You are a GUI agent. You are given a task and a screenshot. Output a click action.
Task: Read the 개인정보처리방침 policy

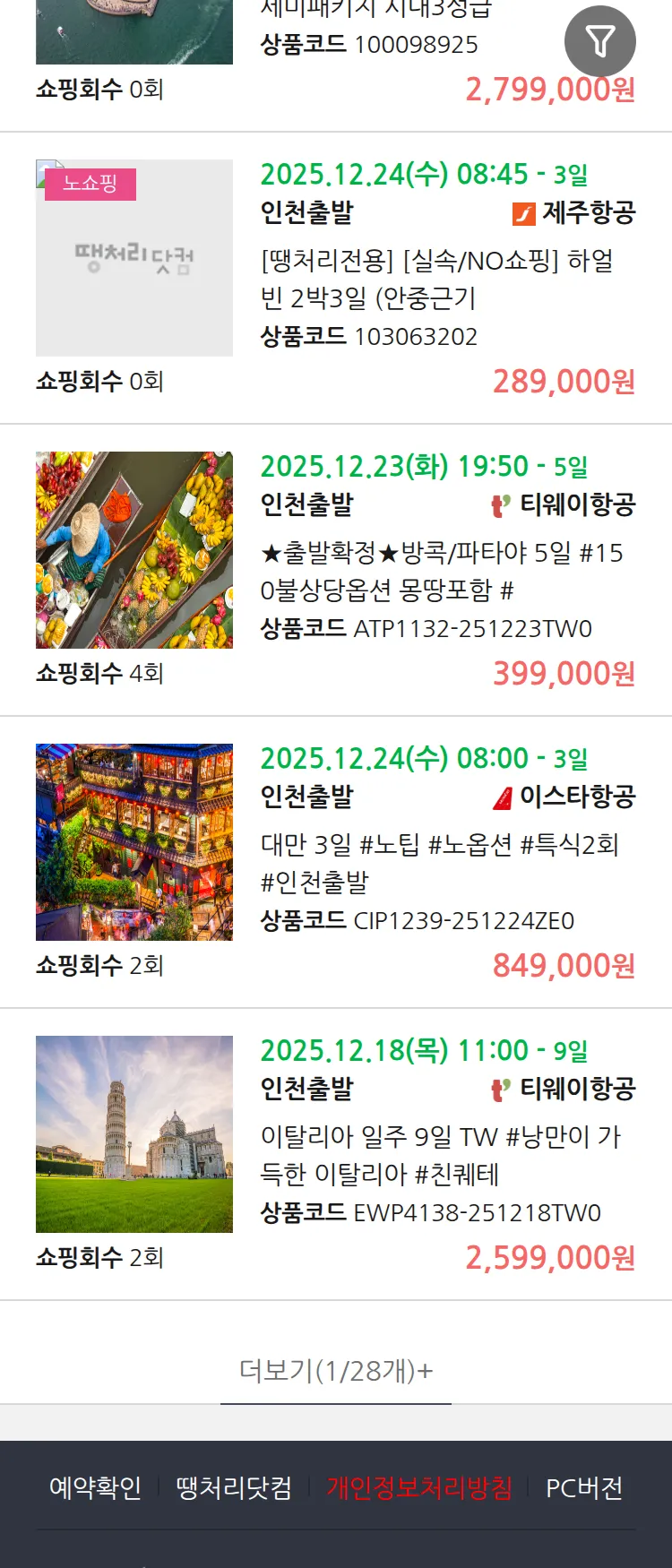(419, 1488)
